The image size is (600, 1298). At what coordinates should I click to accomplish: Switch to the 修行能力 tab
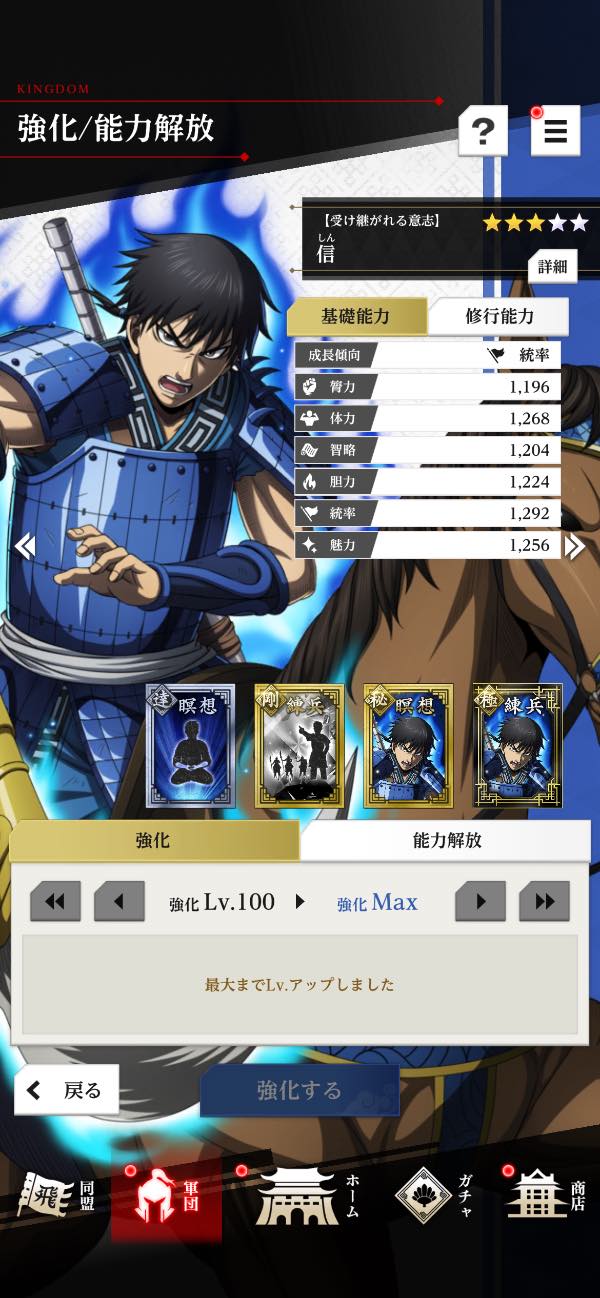[499, 316]
